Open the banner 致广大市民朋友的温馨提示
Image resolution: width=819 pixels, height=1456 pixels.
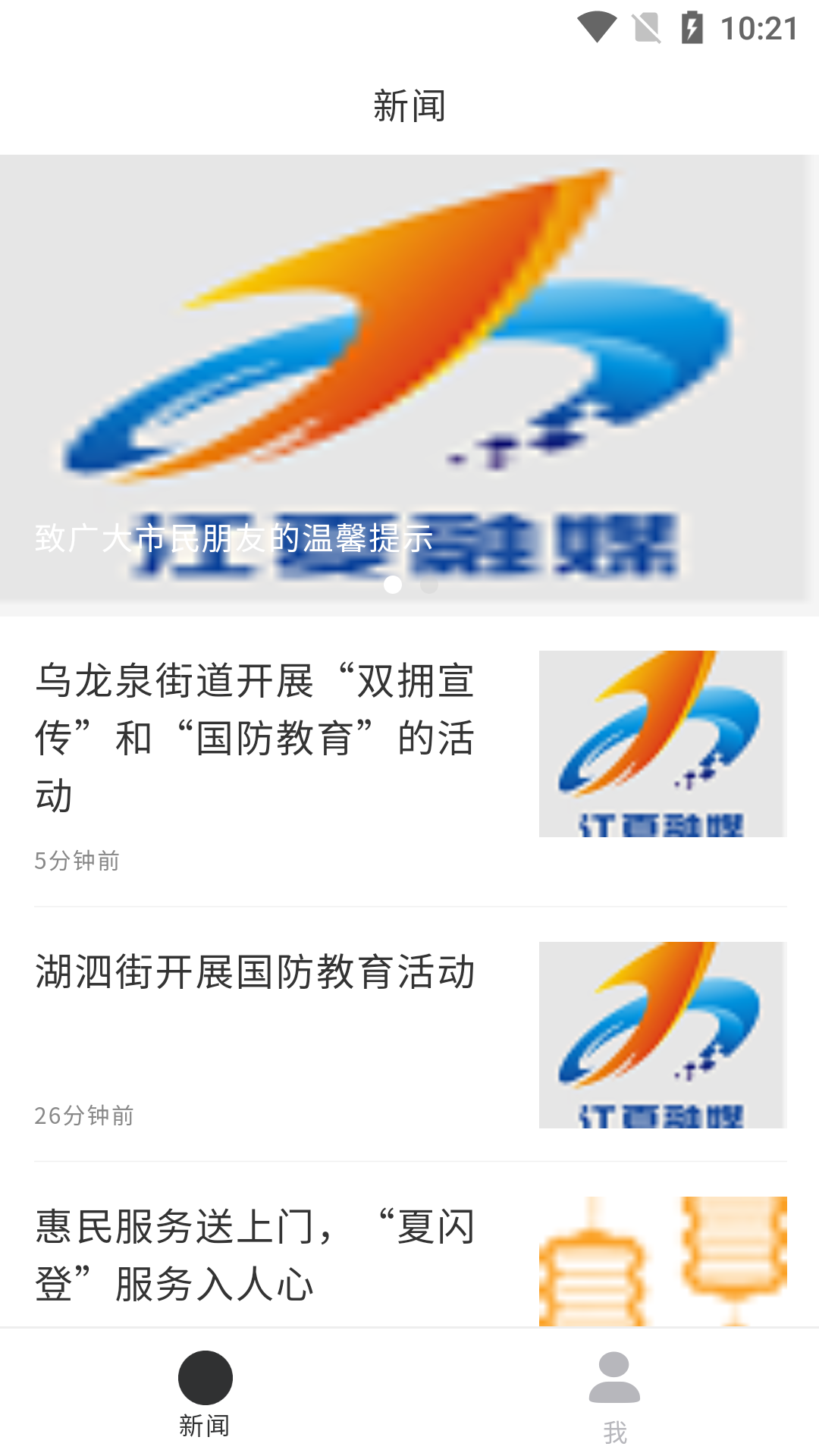point(409,379)
